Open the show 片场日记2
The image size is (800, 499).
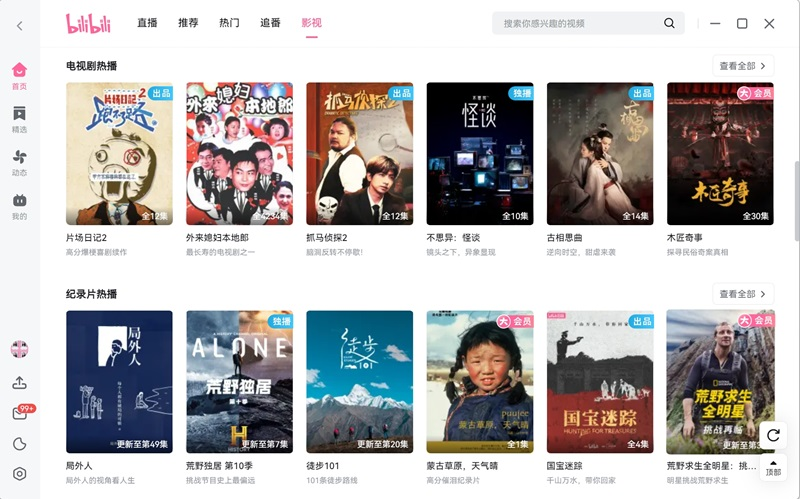[119, 153]
